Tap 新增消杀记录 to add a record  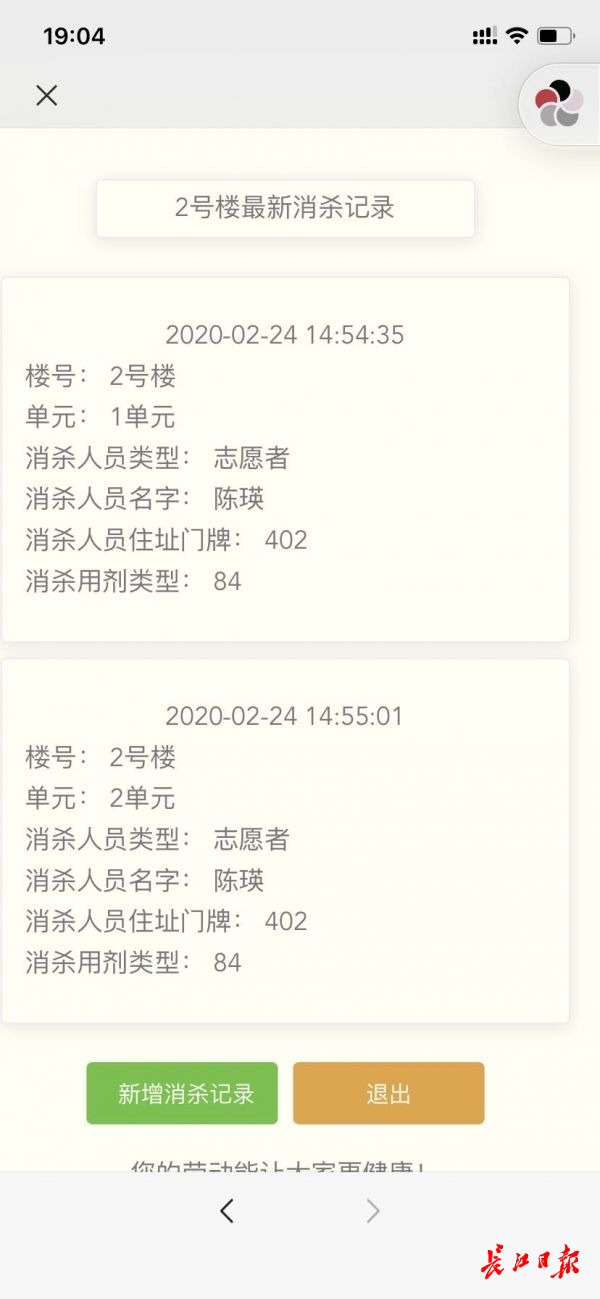pyautogui.click(x=182, y=1093)
